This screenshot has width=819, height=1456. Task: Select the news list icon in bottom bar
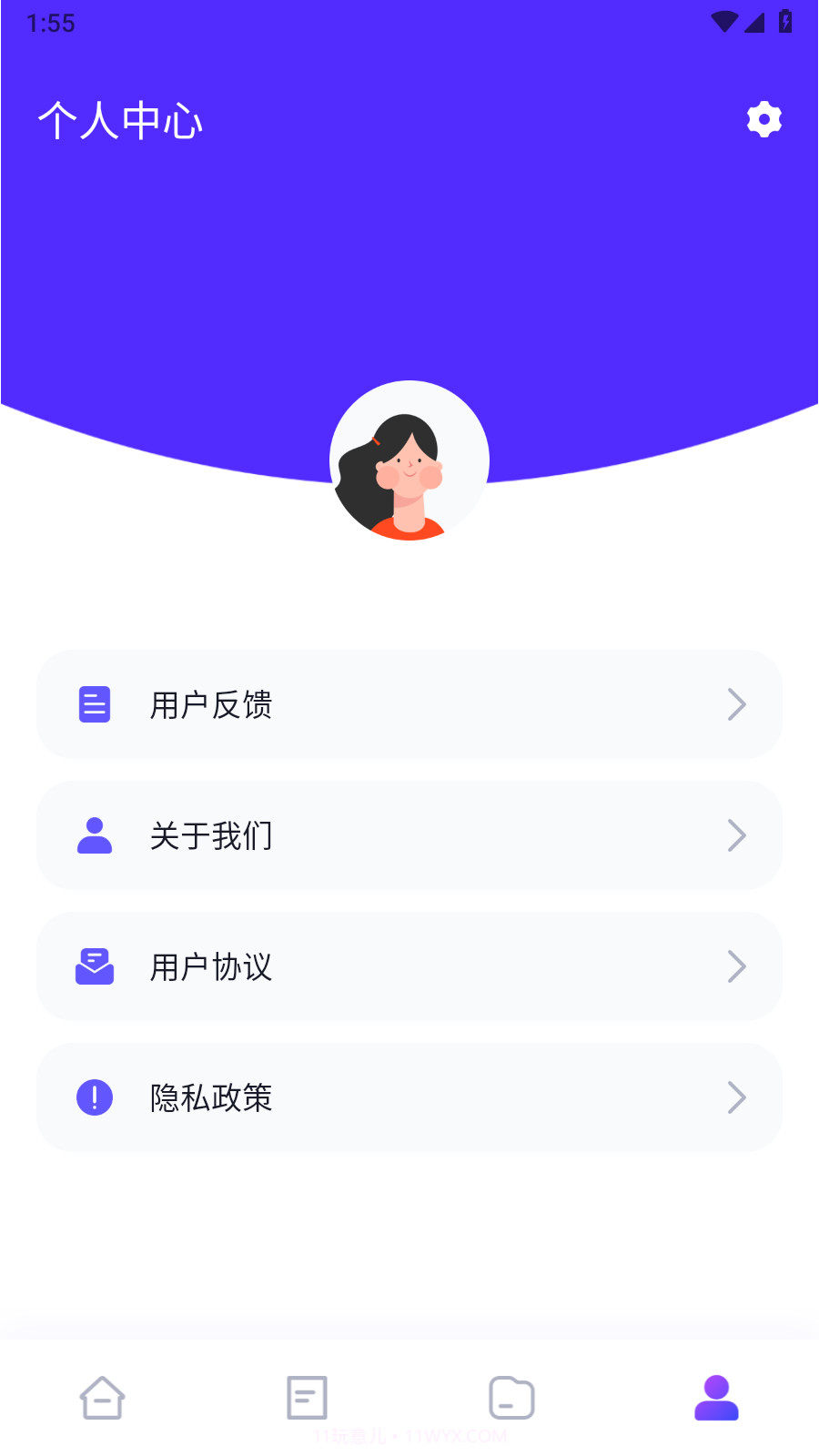(x=307, y=1399)
